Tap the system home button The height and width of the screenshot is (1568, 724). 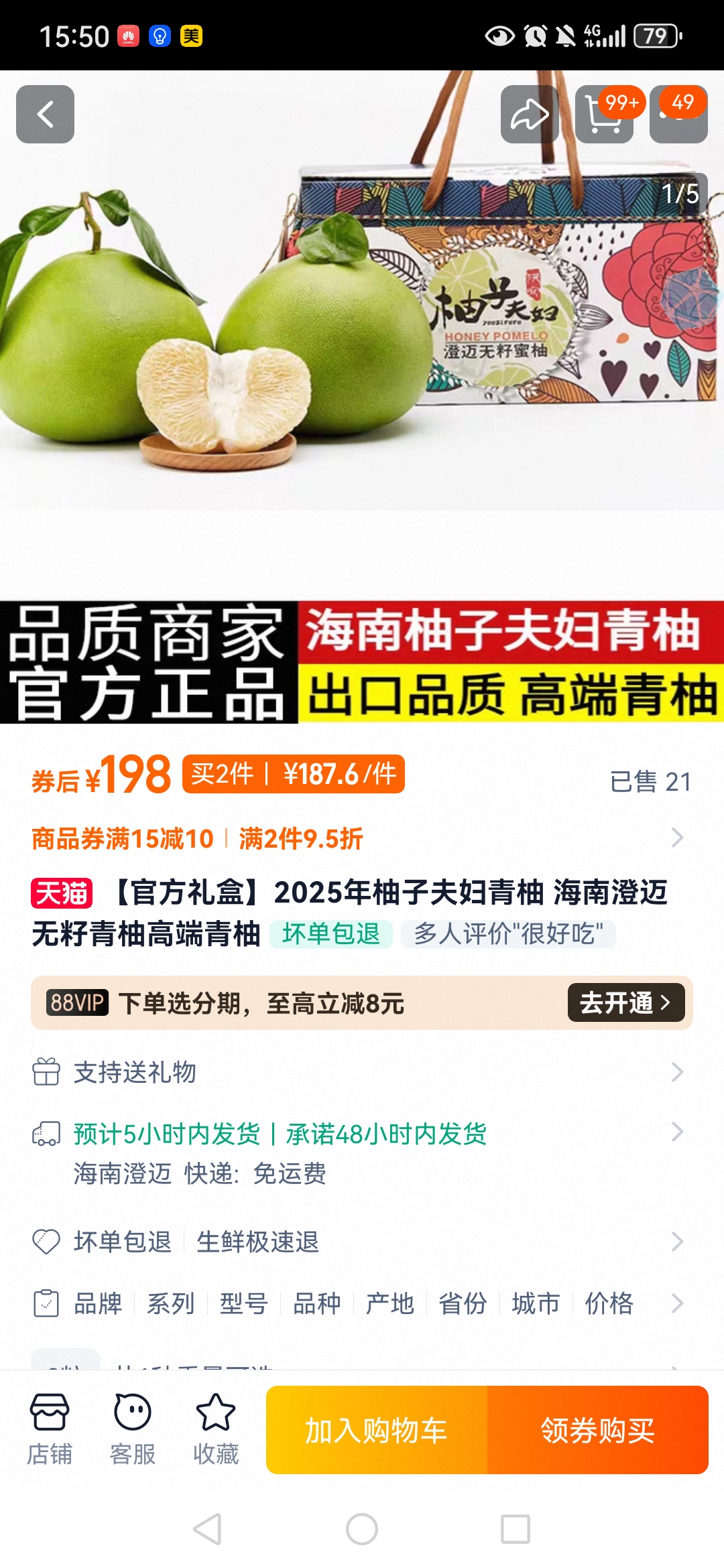click(362, 1529)
